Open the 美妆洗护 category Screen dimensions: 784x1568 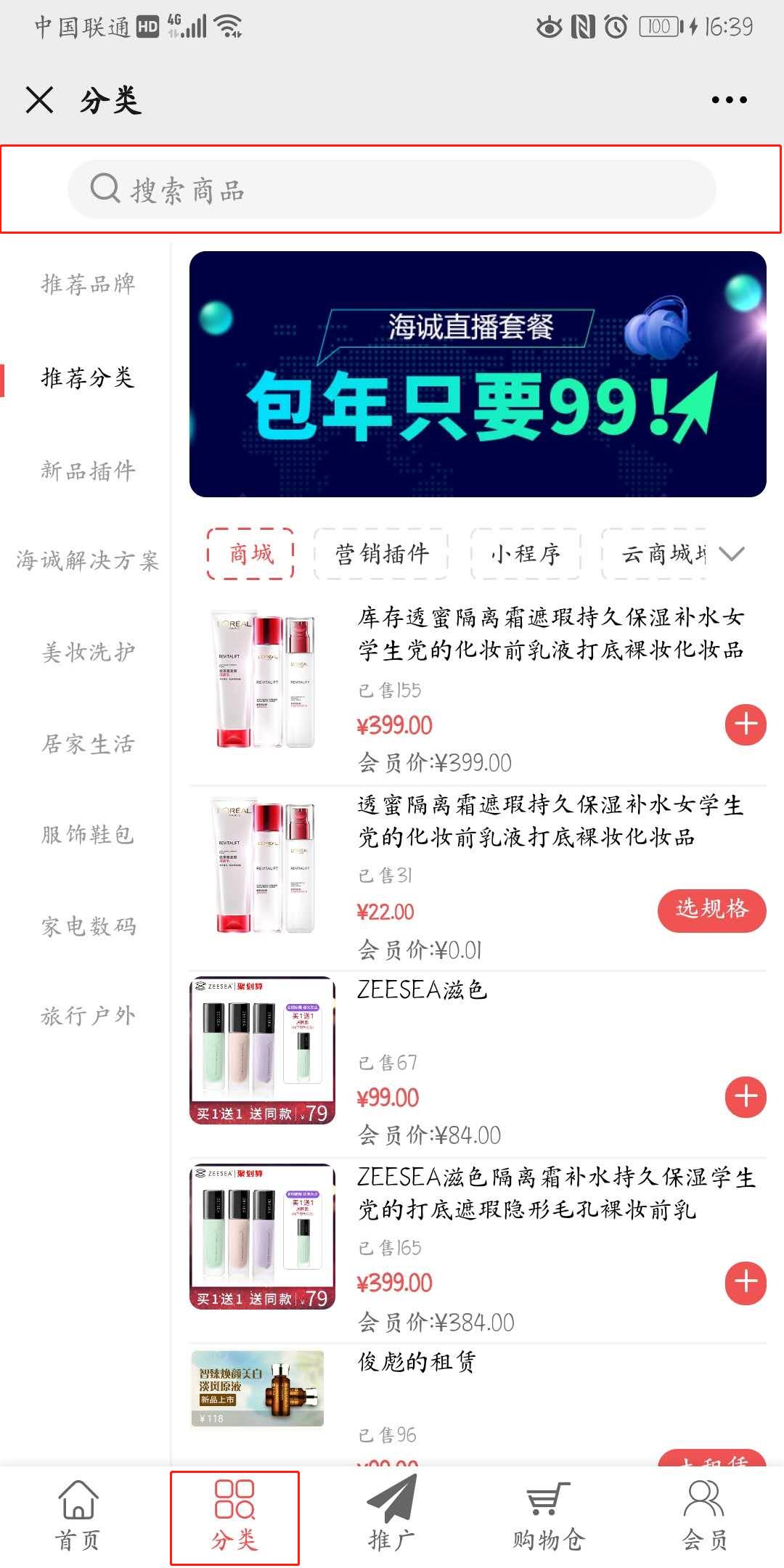pos(88,652)
